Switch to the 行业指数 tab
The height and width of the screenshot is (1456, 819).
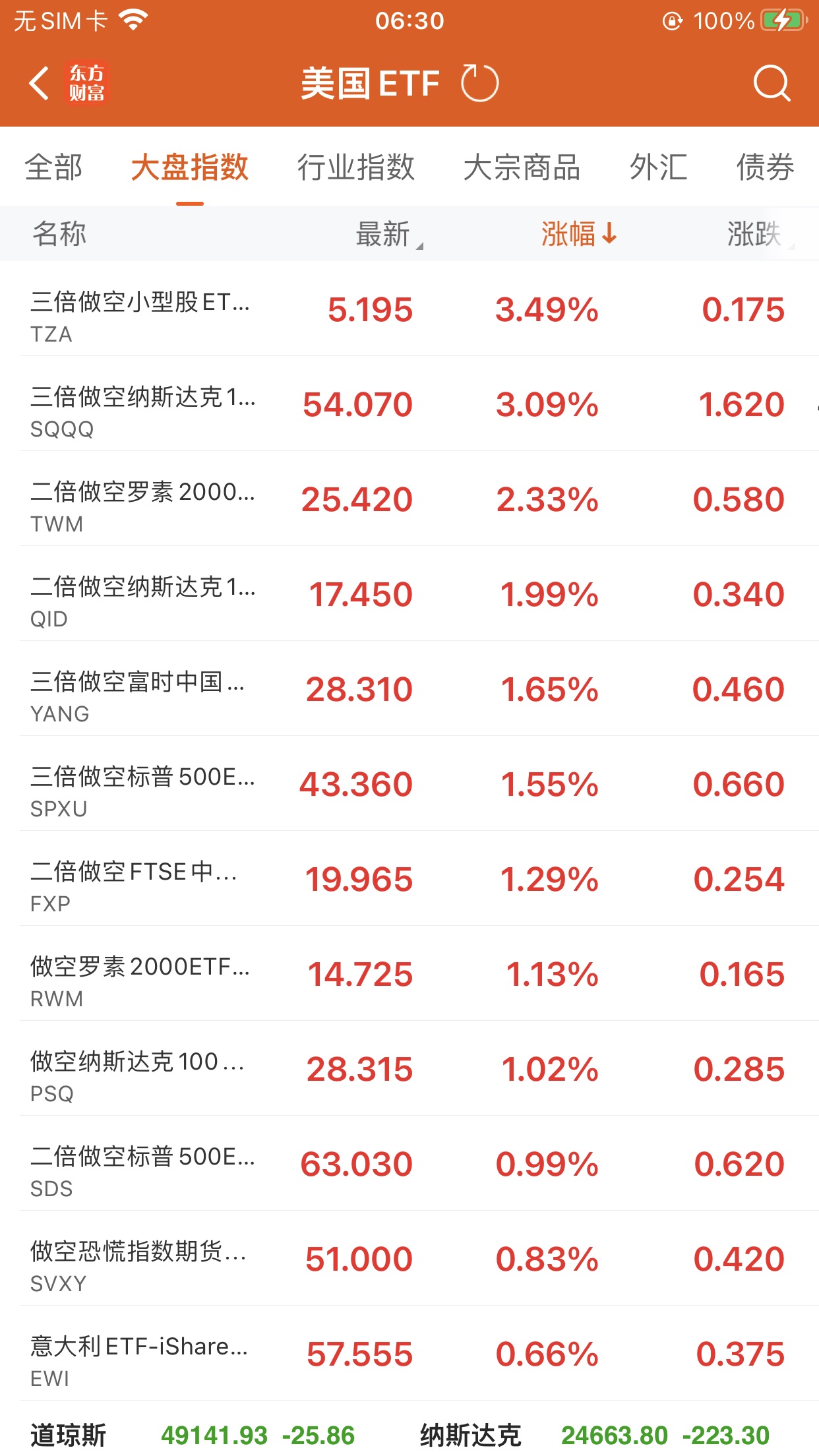point(355,167)
